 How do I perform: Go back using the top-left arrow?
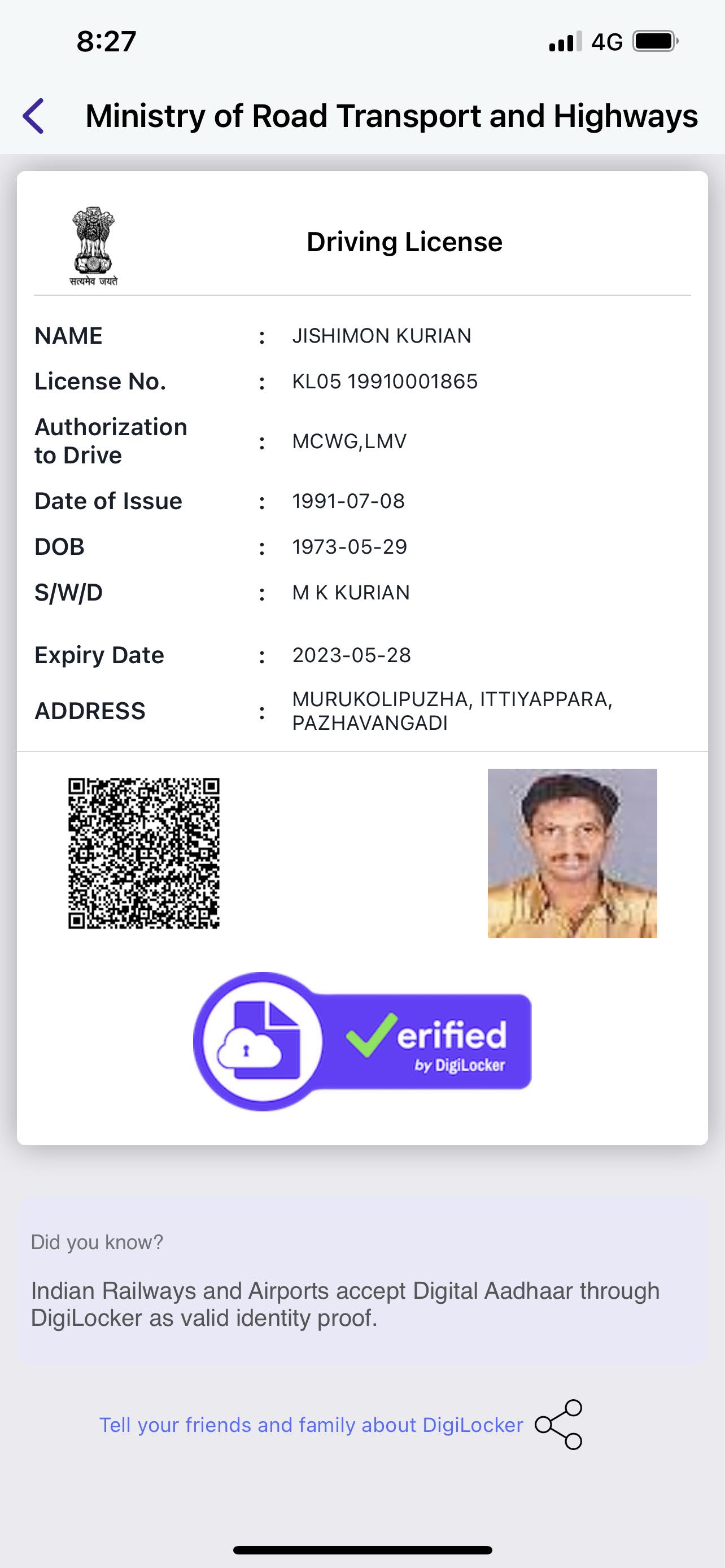(x=34, y=116)
